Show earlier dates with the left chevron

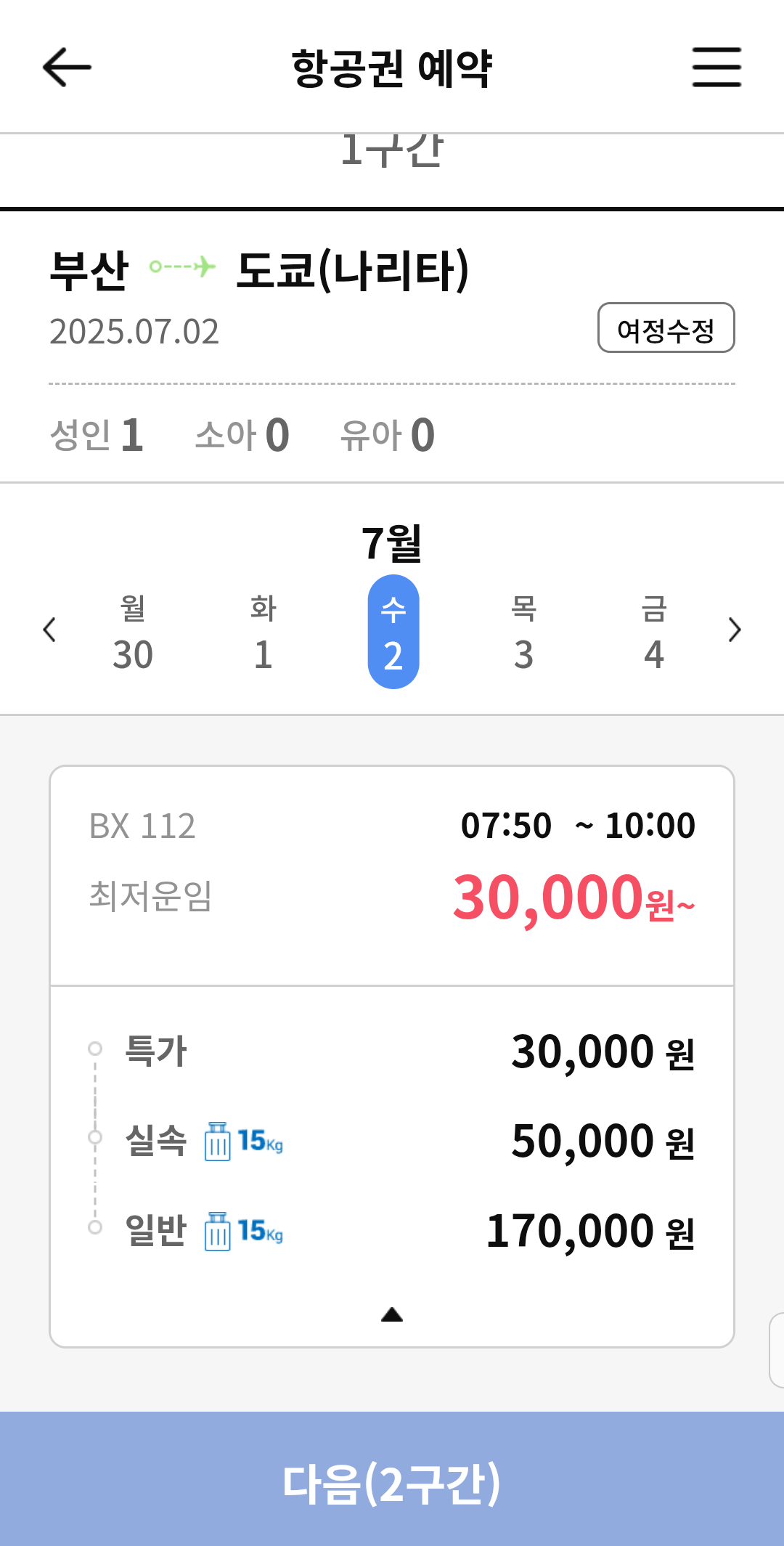(x=49, y=630)
